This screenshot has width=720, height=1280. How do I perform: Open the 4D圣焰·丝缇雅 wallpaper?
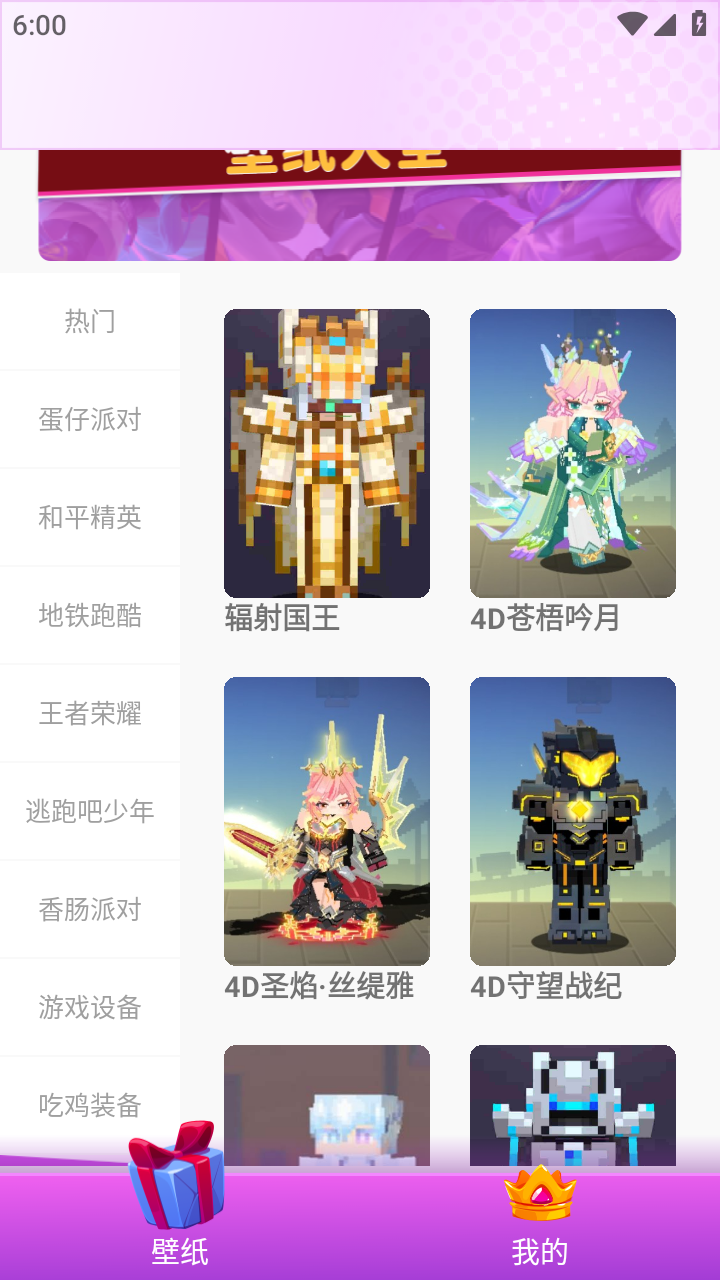point(327,821)
